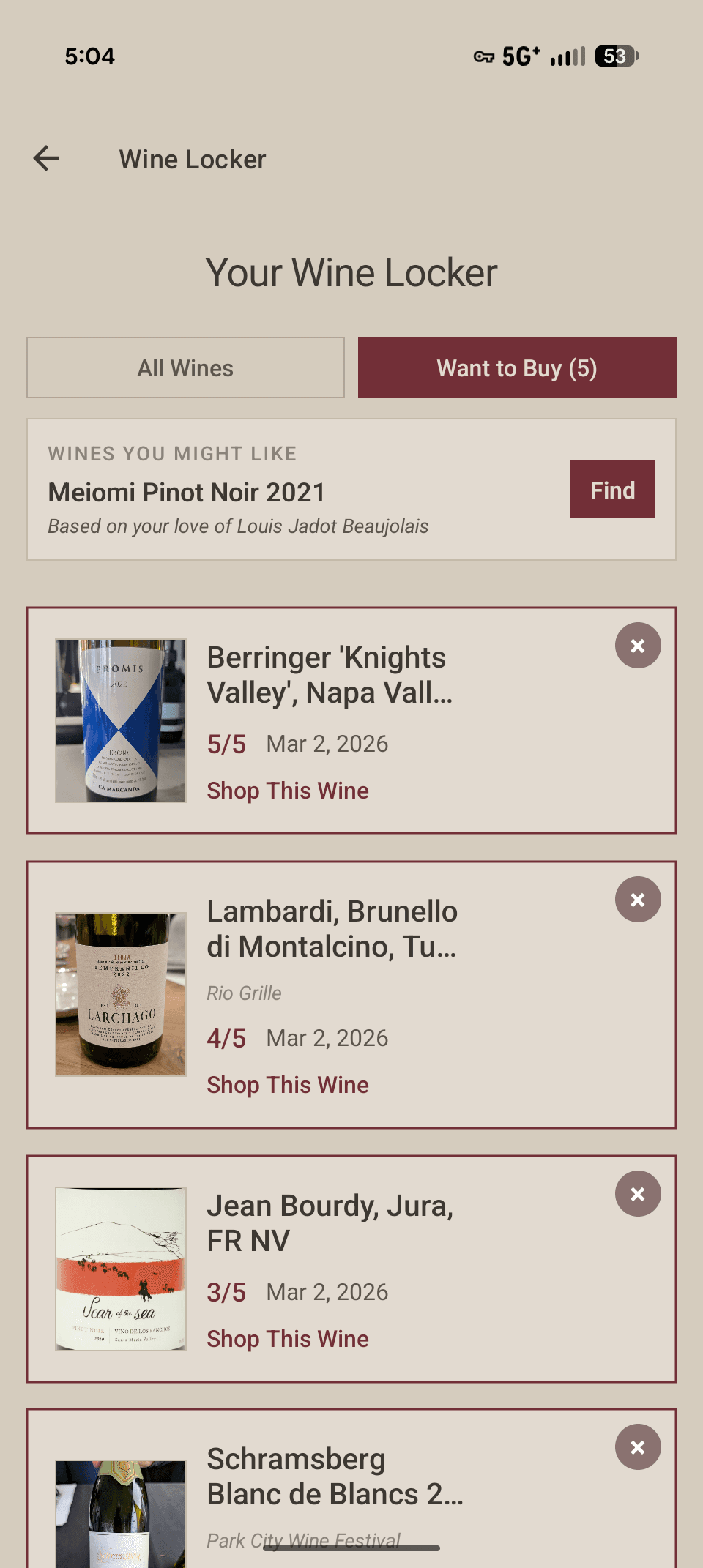This screenshot has height=1568, width=703.
Task: Tap the 3/5 rating on Jean Bourdy wine
Action: click(x=227, y=1292)
